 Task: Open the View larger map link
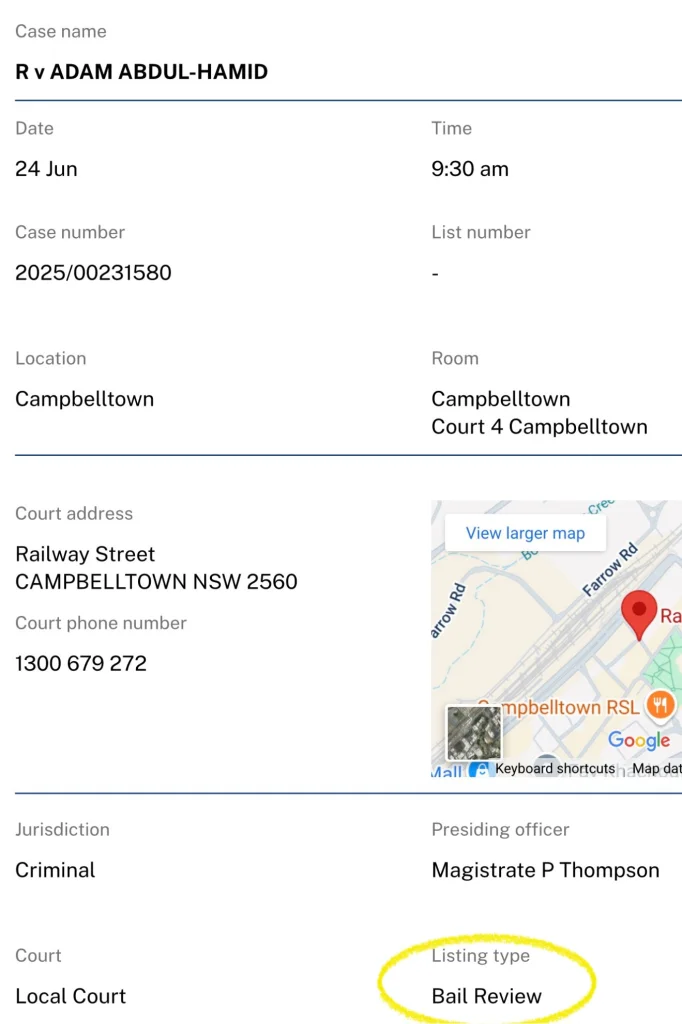tap(525, 533)
